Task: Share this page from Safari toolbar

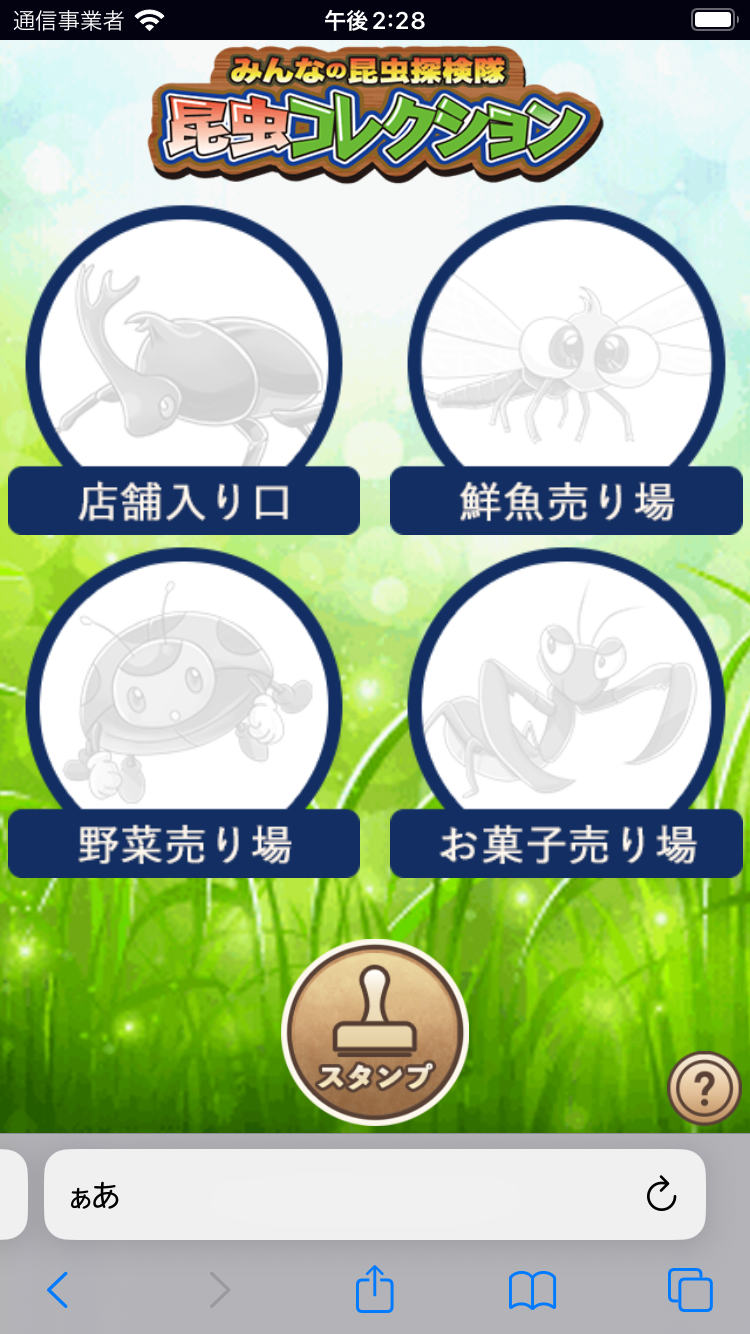Action: click(x=375, y=1289)
